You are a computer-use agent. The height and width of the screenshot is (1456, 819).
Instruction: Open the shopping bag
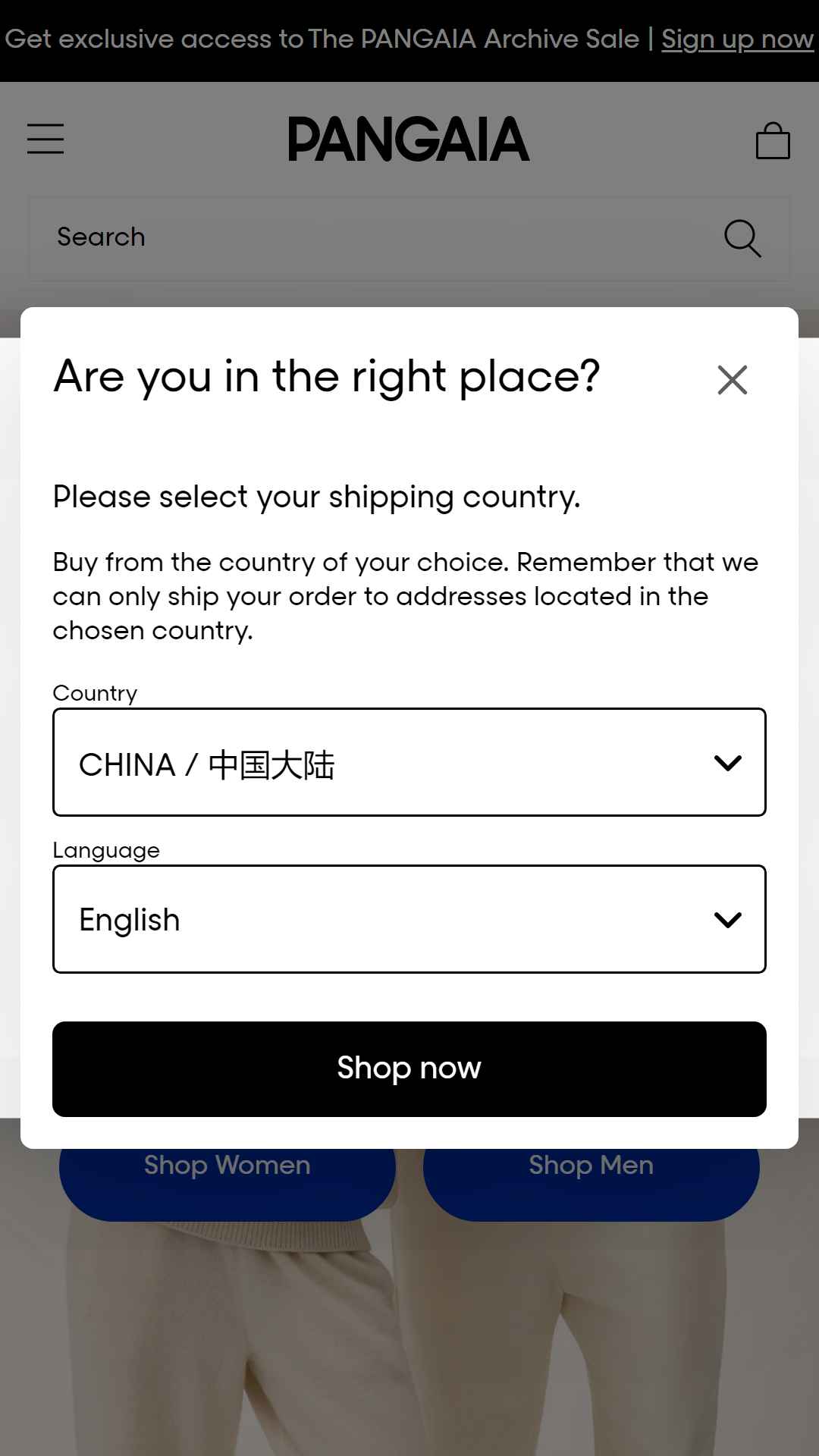773,141
